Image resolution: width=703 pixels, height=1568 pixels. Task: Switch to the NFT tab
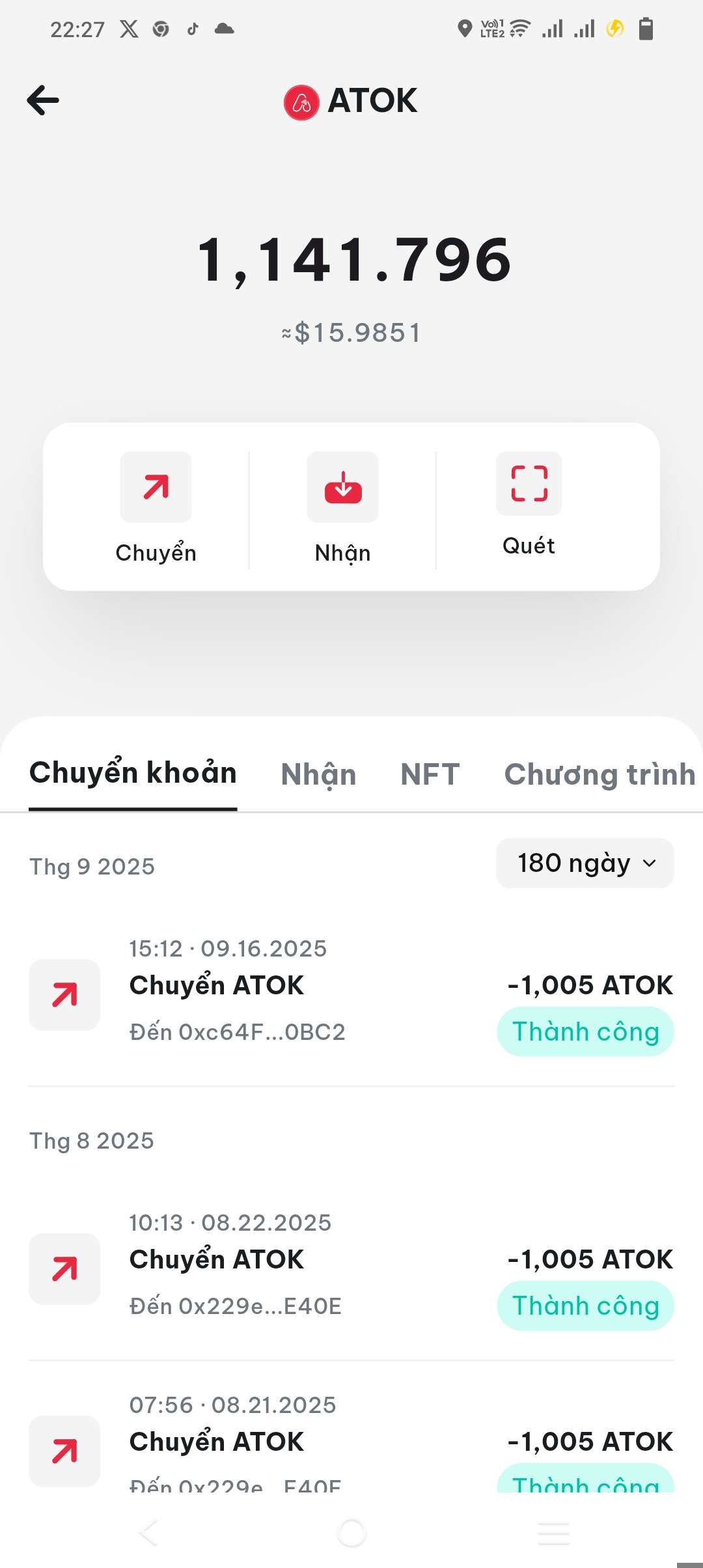click(x=430, y=775)
